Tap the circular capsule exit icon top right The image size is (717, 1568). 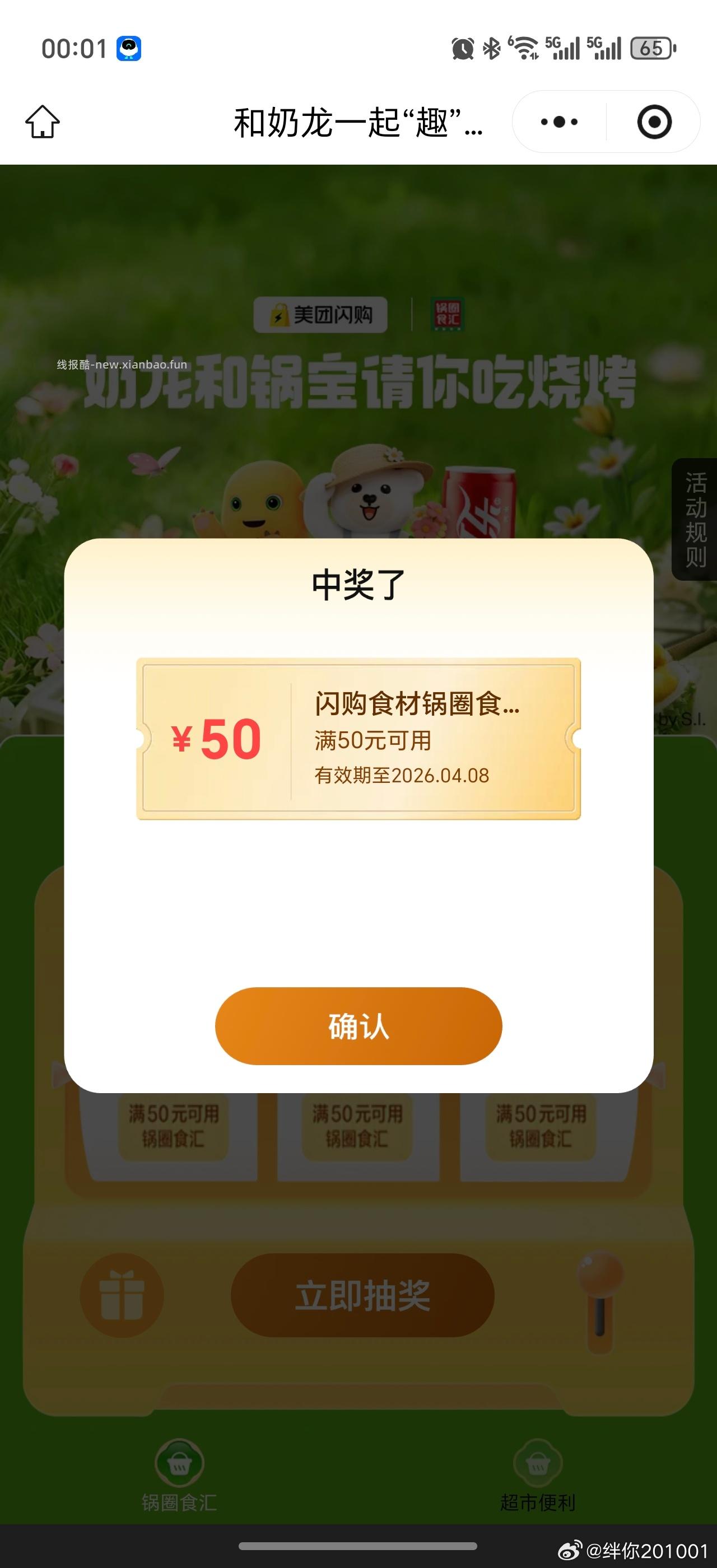click(654, 121)
